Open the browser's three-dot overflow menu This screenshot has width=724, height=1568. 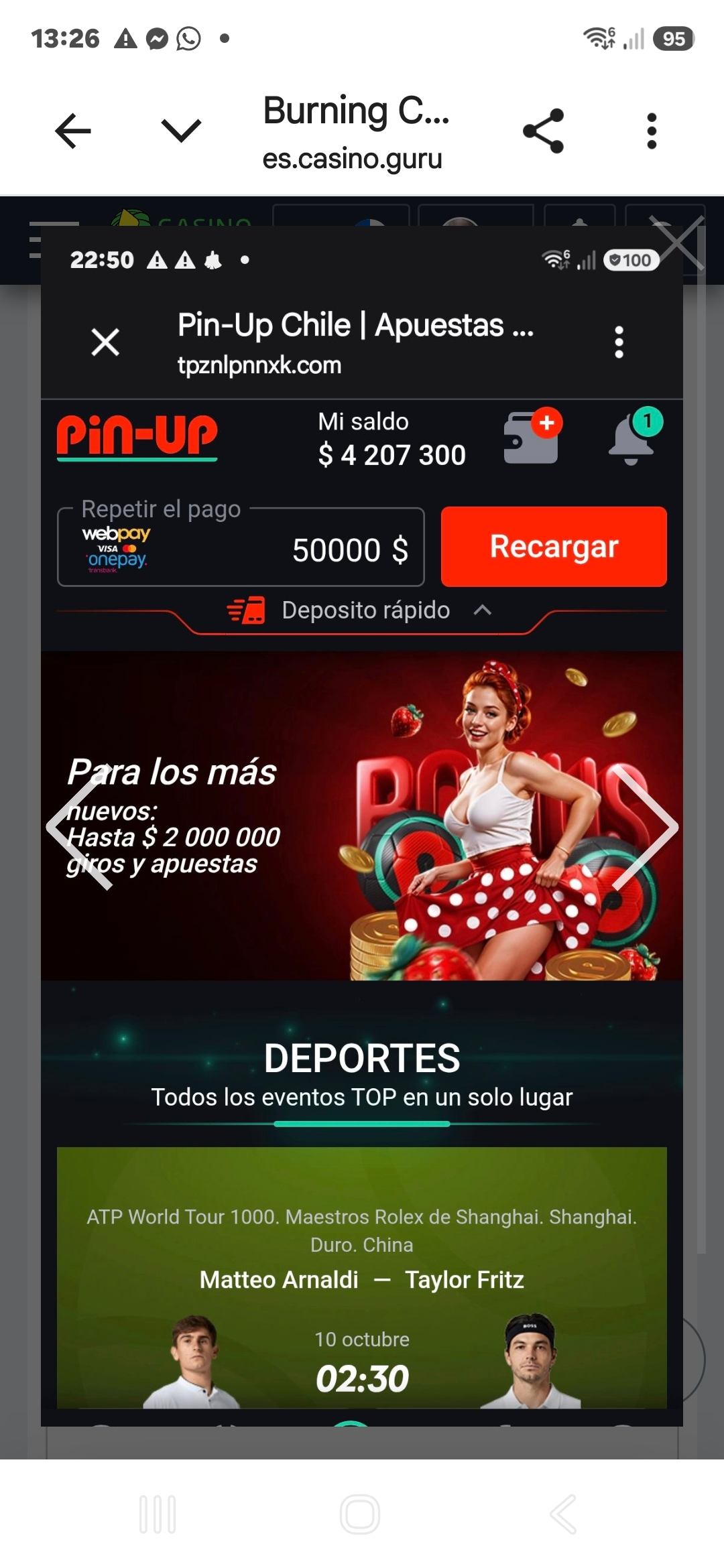tap(652, 130)
